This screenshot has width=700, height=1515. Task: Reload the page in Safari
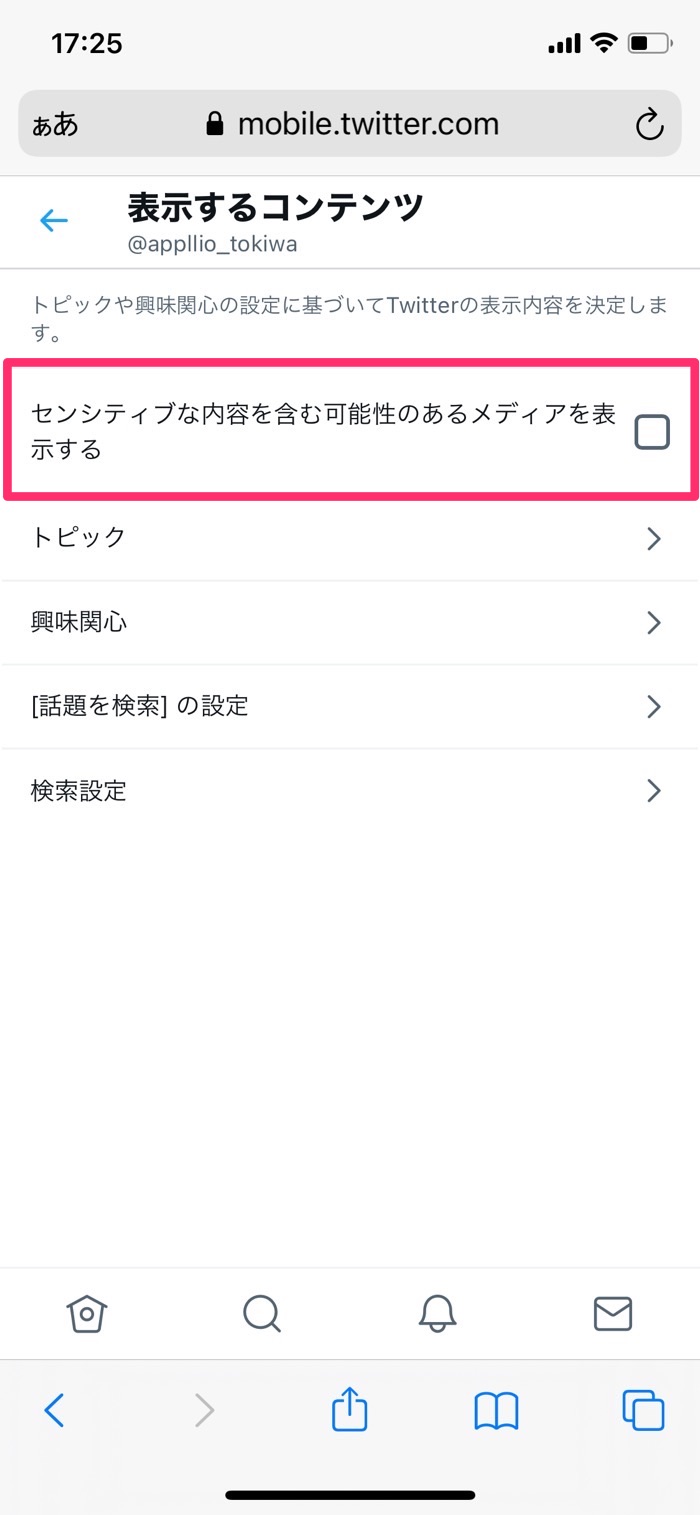(649, 126)
